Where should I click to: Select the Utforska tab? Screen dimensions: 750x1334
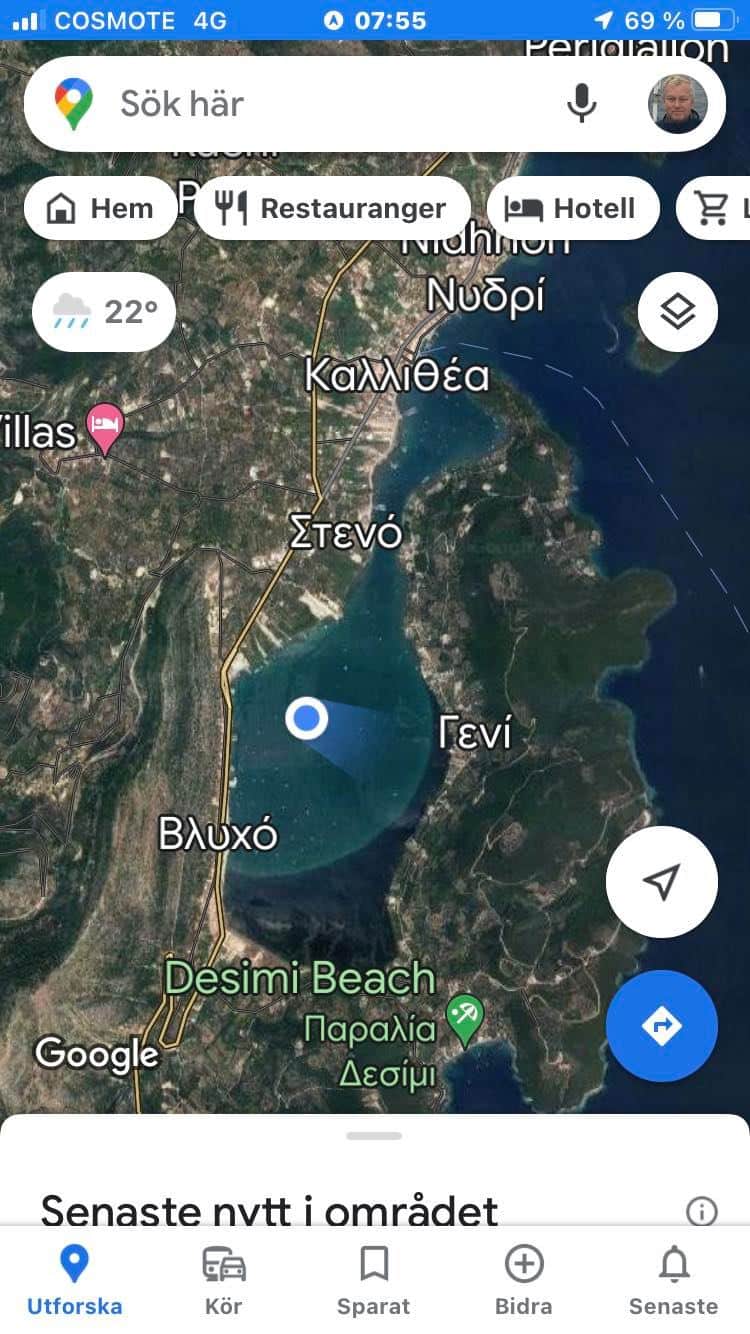point(75,1281)
